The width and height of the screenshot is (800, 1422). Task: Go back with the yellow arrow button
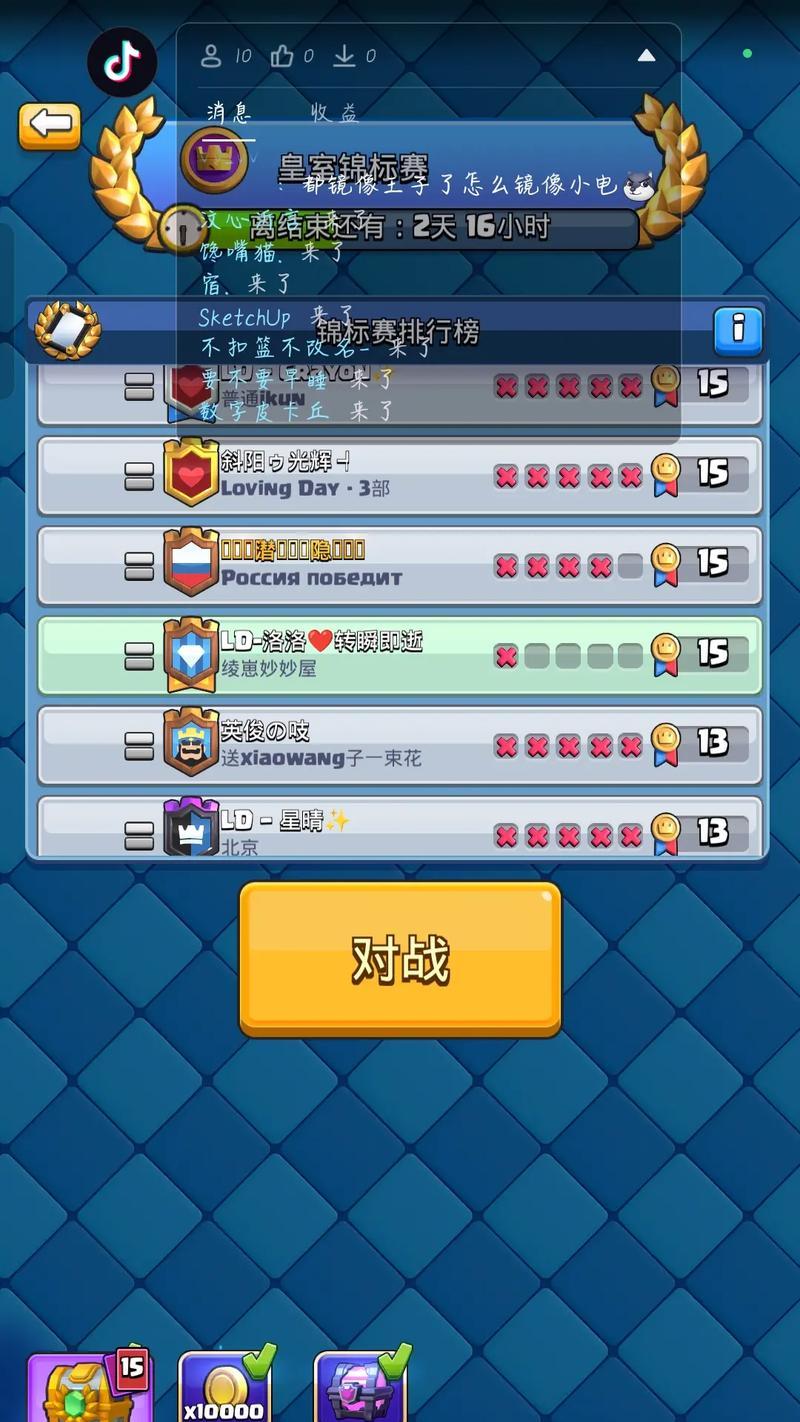pos(49,125)
